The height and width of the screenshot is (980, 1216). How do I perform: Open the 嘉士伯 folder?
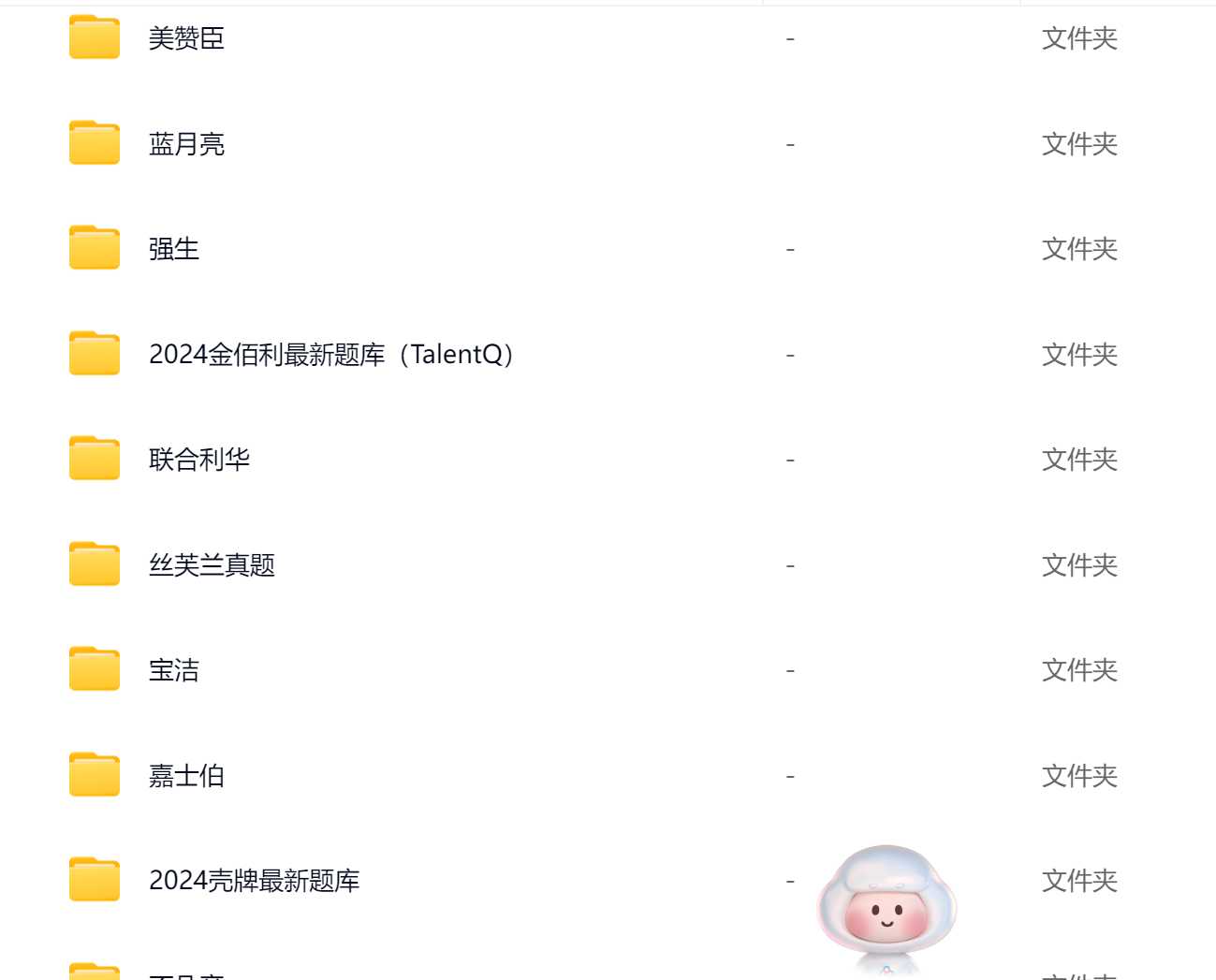(186, 776)
